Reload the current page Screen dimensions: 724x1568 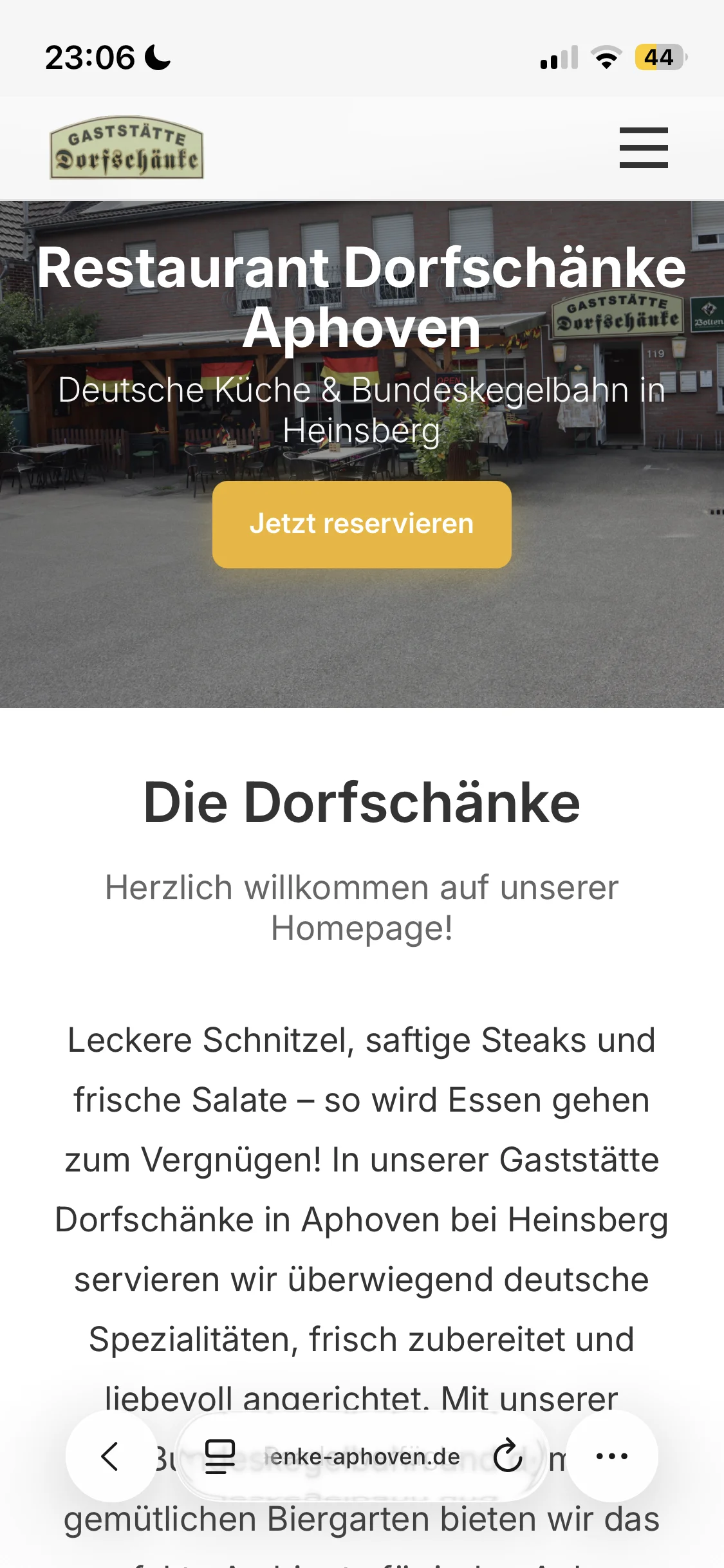[x=508, y=1457]
